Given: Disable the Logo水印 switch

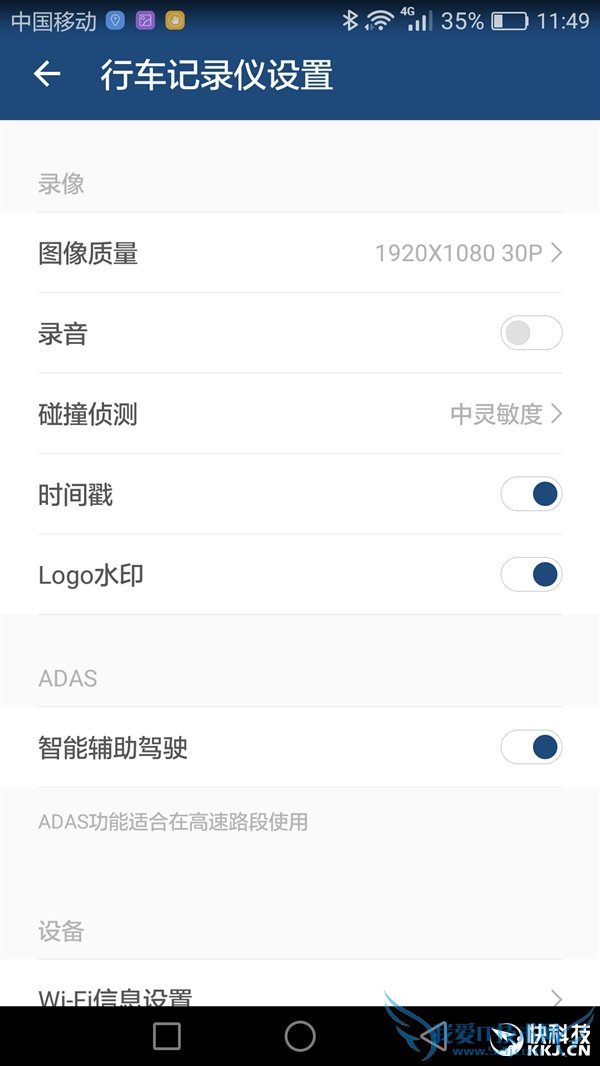Looking at the screenshot, I should point(531,575).
